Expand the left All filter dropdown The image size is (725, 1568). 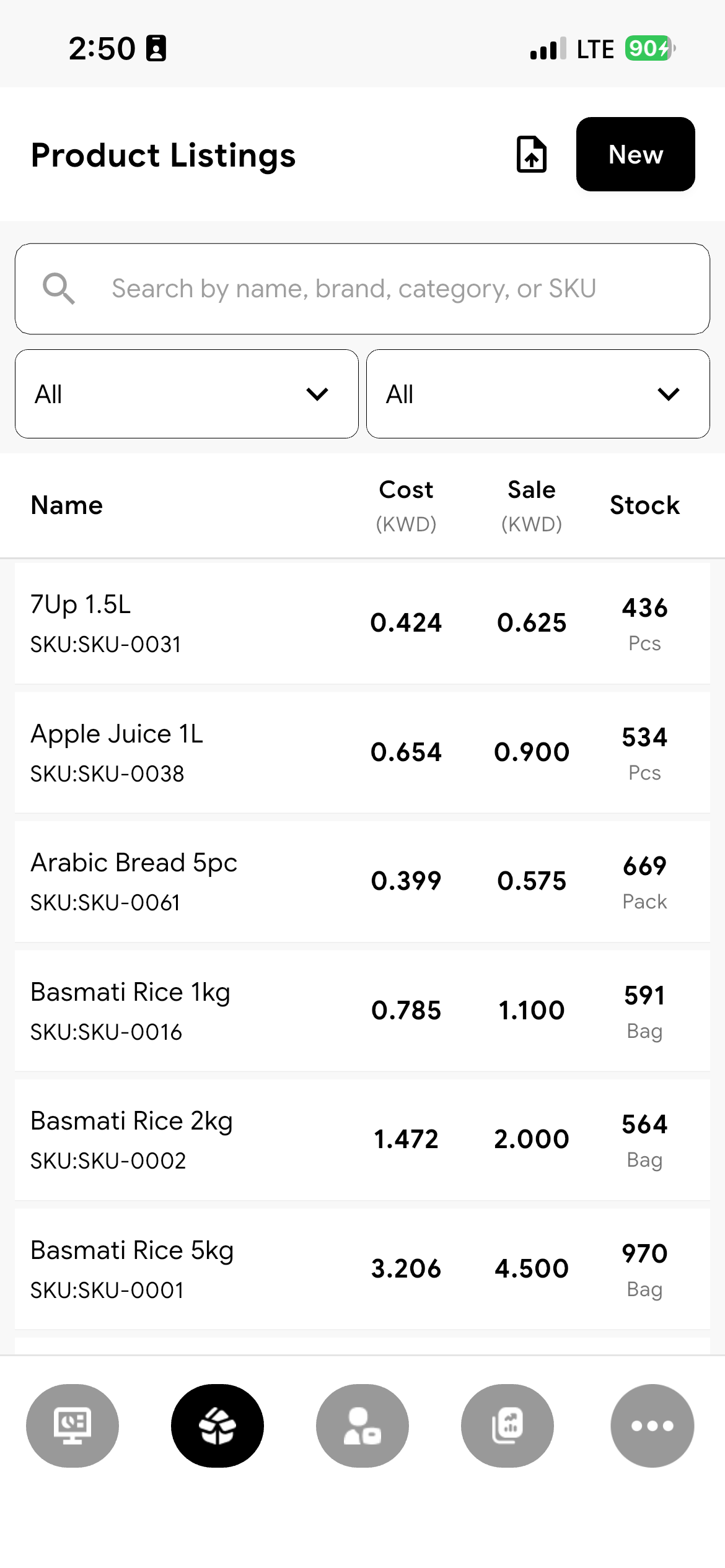187,394
